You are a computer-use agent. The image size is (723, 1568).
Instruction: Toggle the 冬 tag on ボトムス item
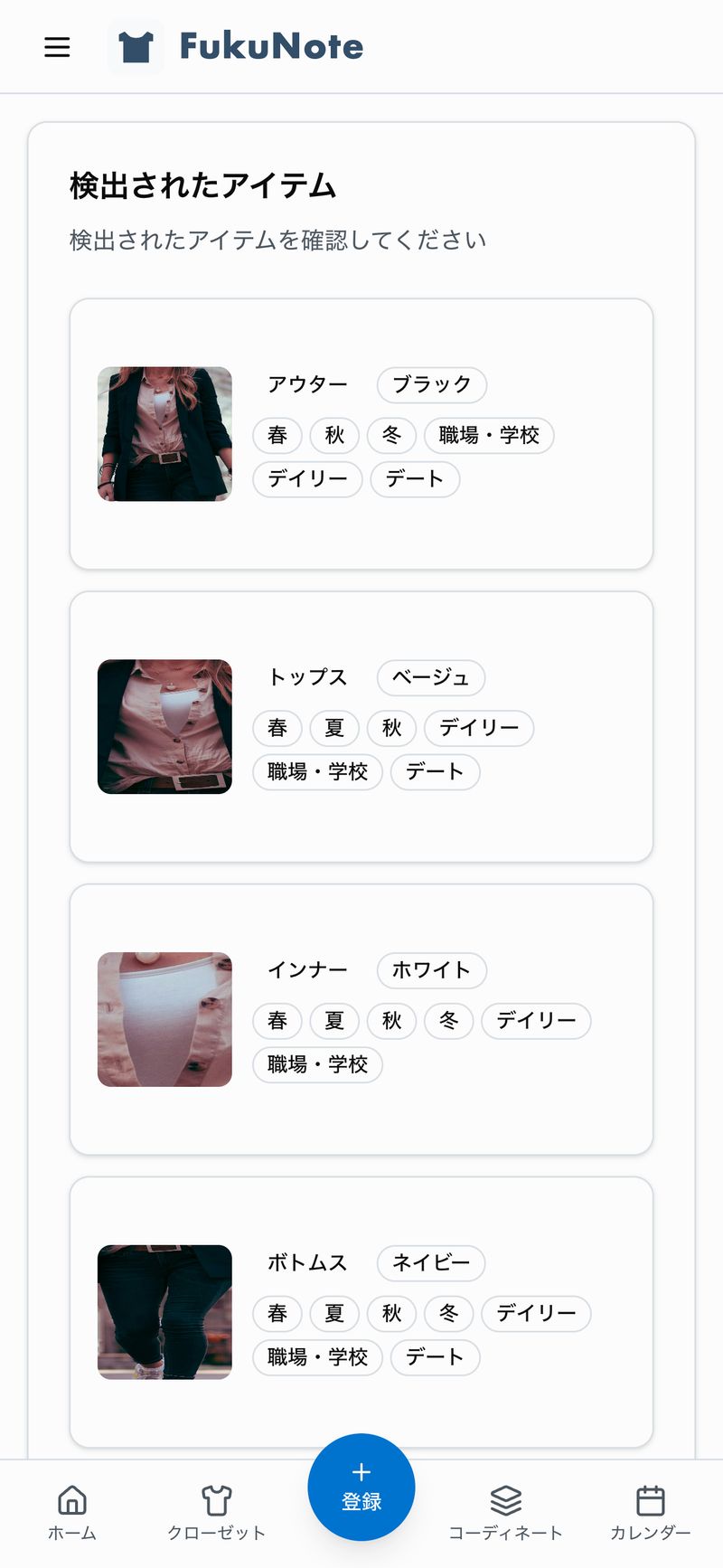pyautogui.click(x=448, y=1313)
